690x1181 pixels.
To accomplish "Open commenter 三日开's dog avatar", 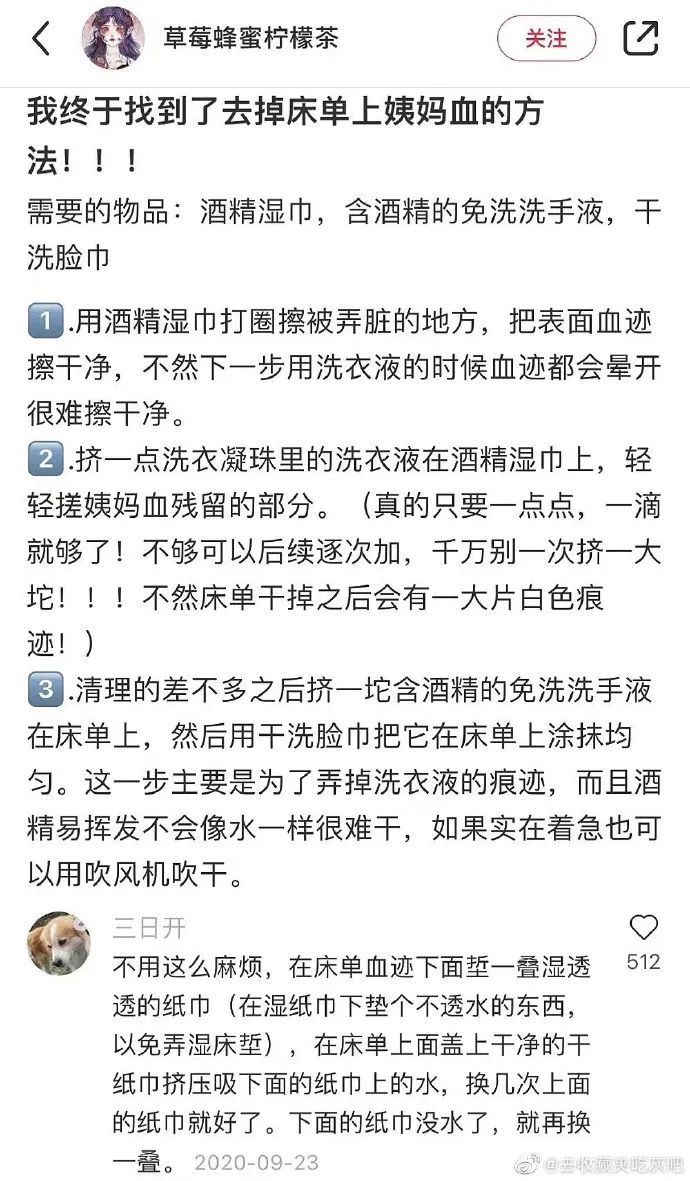I will 59,943.
